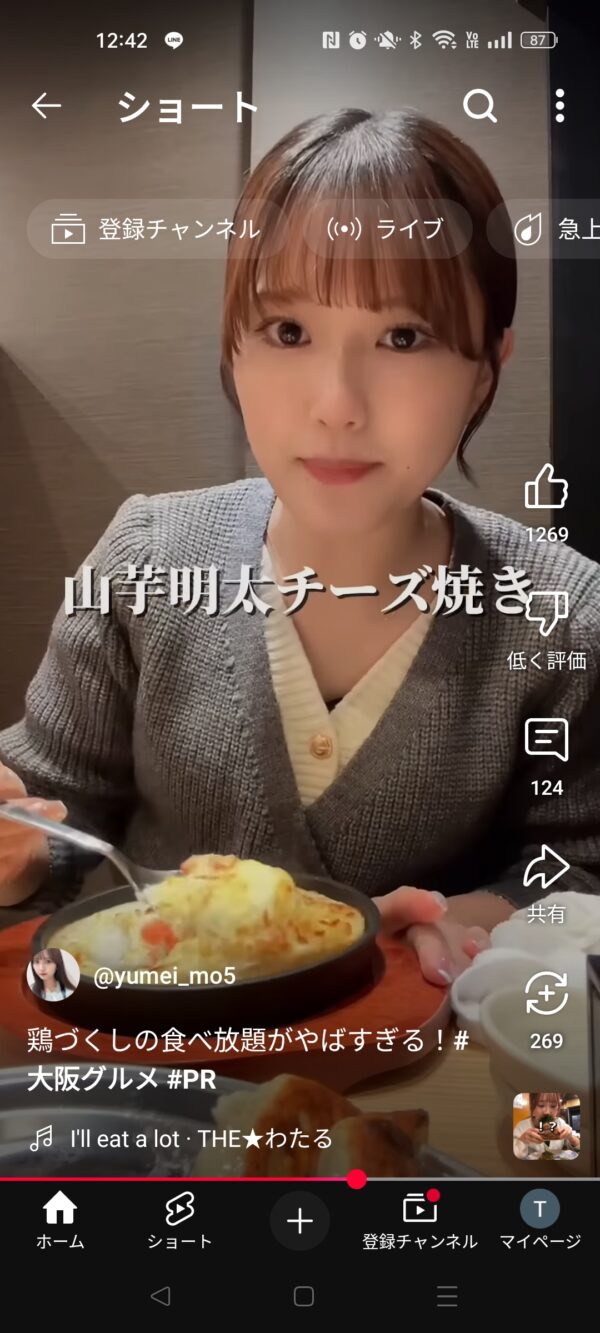Open the comments with 124 replies
The height and width of the screenshot is (1333, 600).
click(546, 742)
